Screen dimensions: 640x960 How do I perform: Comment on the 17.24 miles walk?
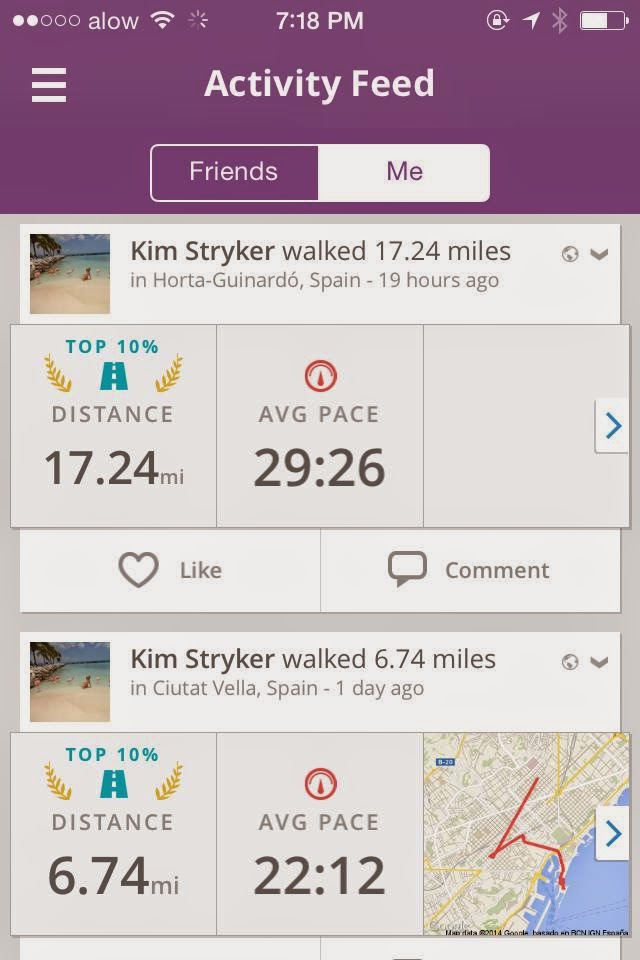(x=470, y=570)
